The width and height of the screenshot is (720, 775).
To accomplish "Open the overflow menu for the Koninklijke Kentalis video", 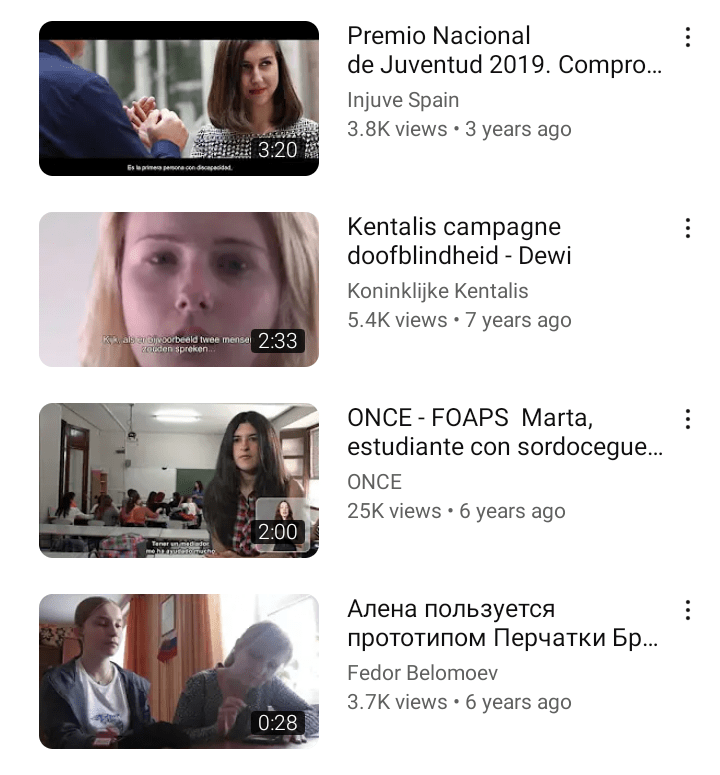I will pyautogui.click(x=687, y=229).
